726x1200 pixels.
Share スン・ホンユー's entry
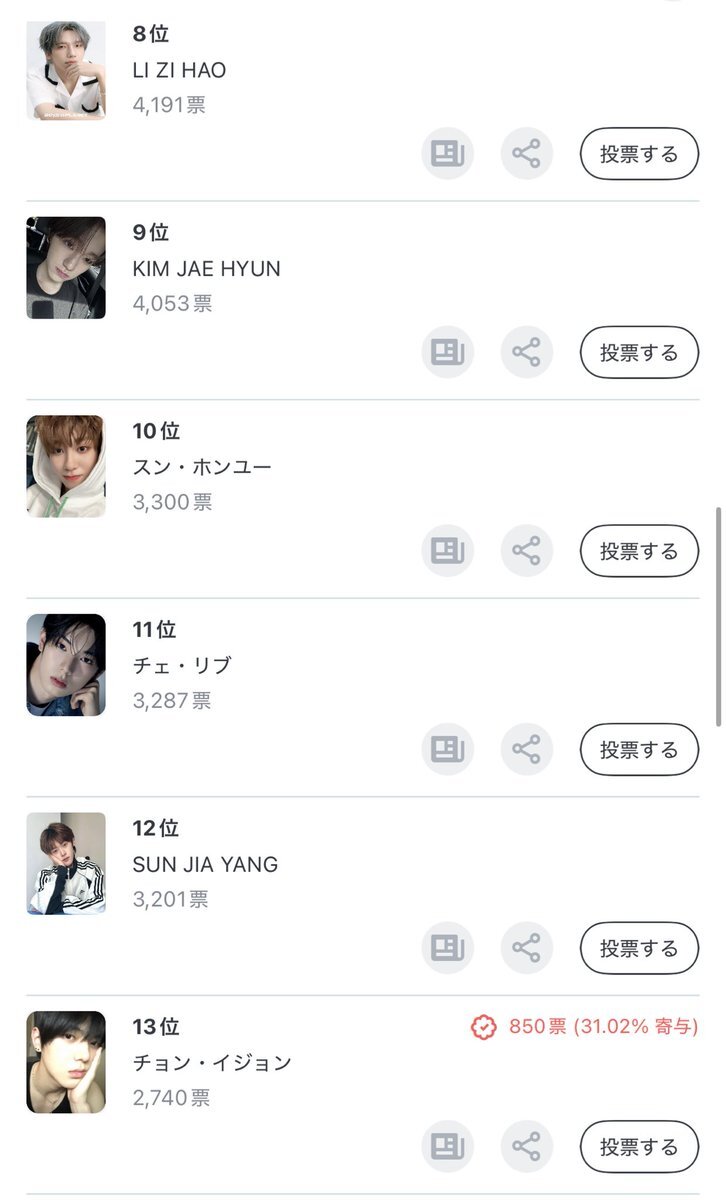(526, 551)
